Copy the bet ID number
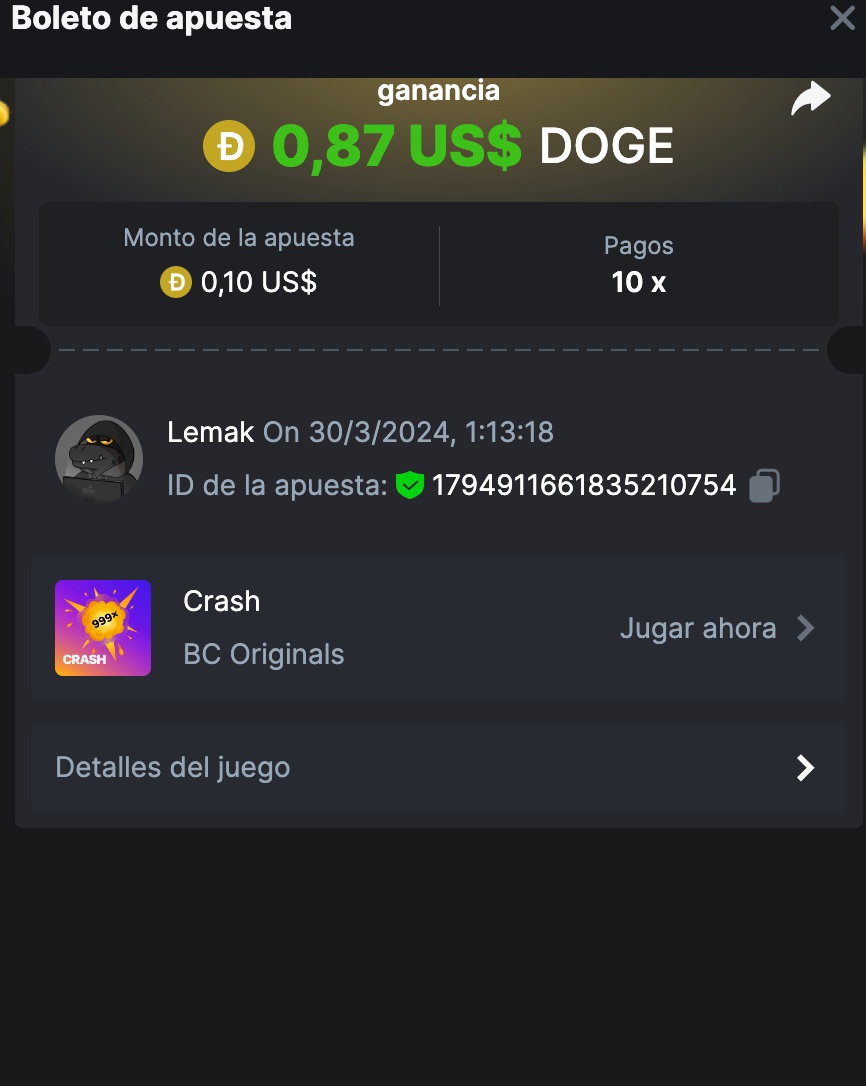This screenshot has width=866, height=1086. coord(764,486)
